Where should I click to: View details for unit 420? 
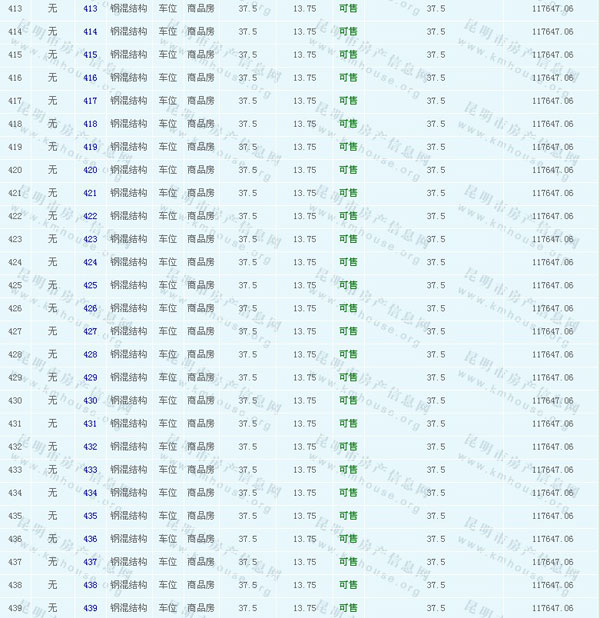[90, 170]
